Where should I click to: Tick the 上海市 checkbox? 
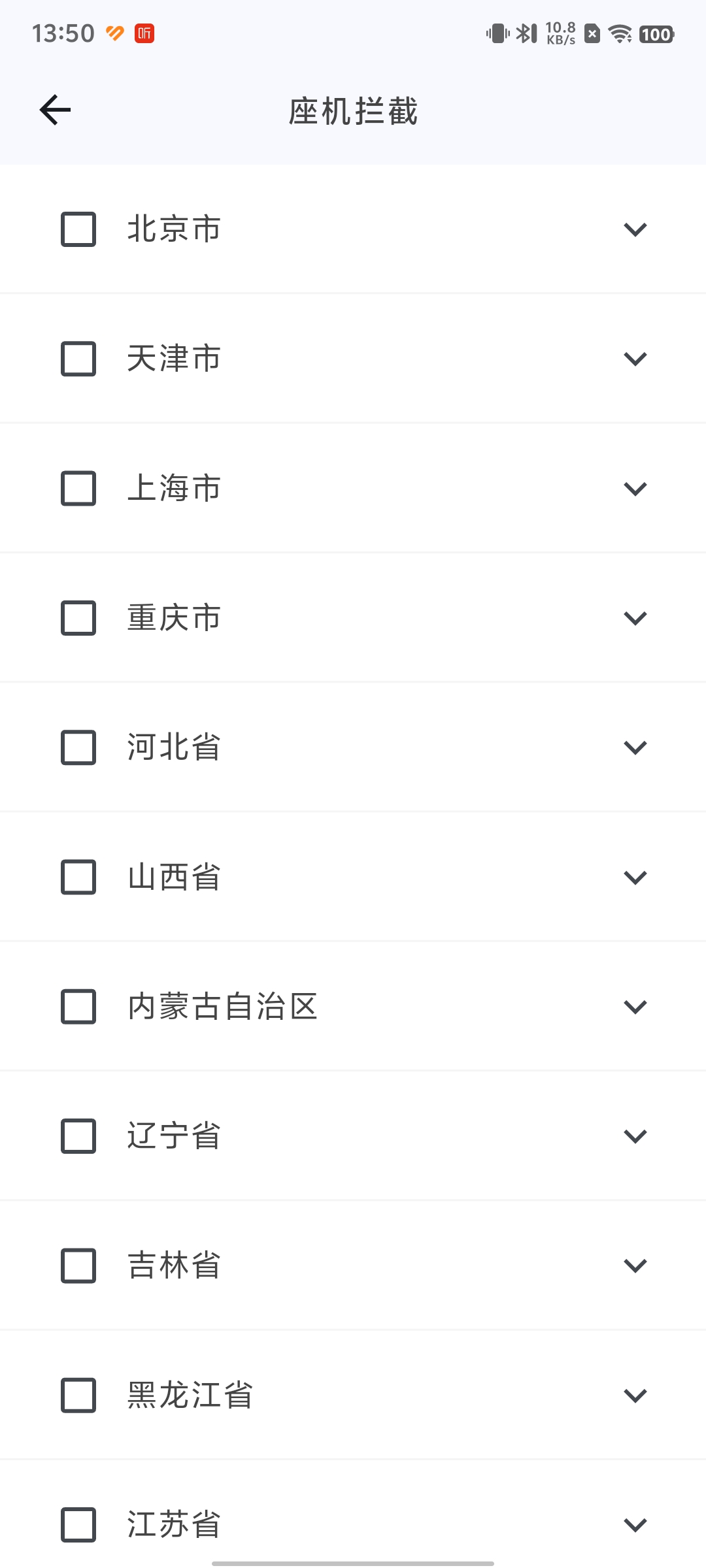pyautogui.click(x=78, y=489)
